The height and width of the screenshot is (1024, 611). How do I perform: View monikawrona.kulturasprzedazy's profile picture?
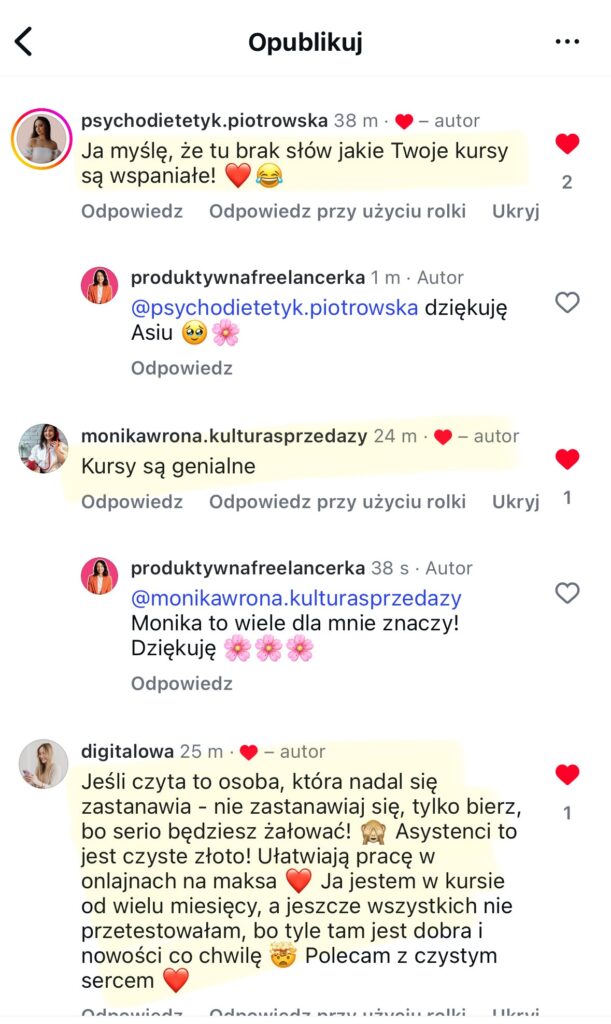click(x=44, y=447)
